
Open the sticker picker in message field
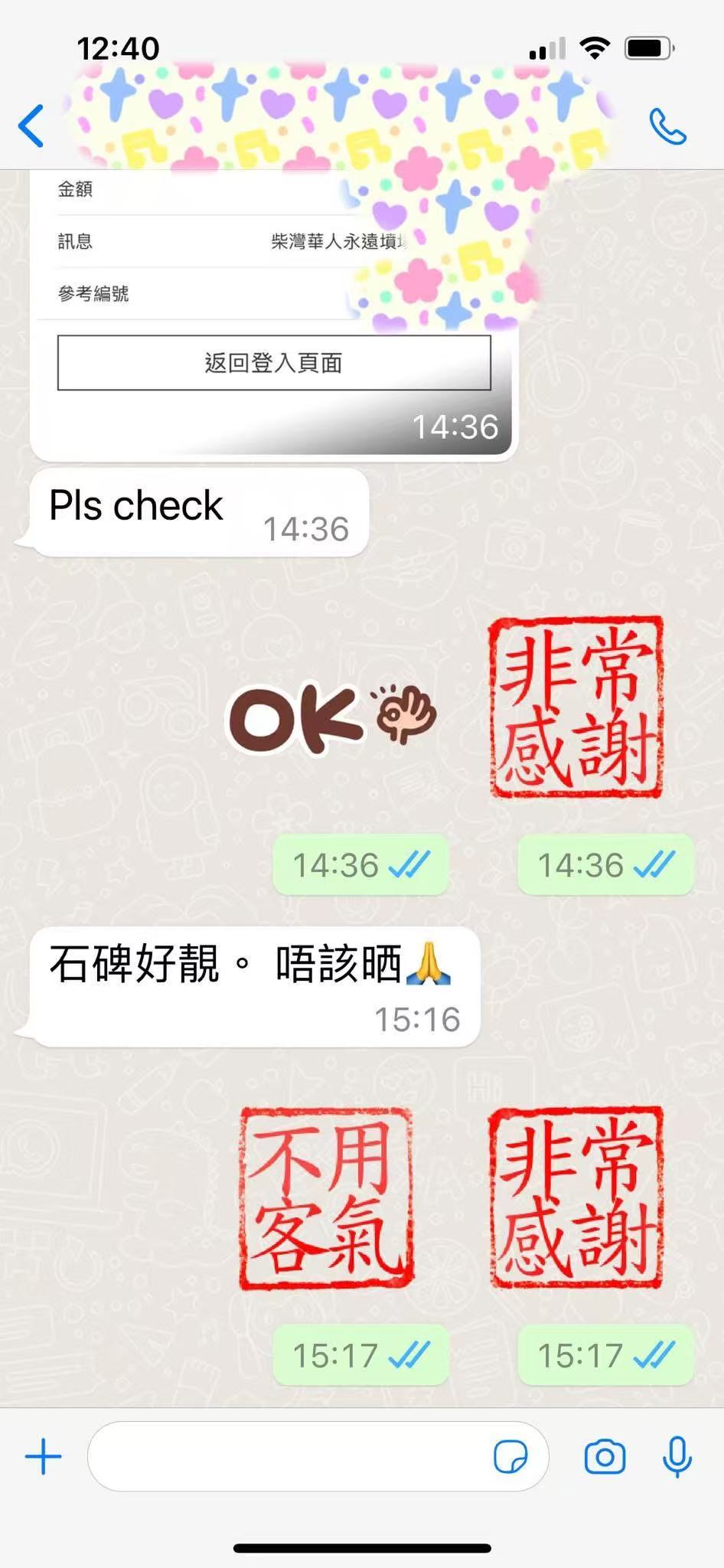pos(510,1456)
